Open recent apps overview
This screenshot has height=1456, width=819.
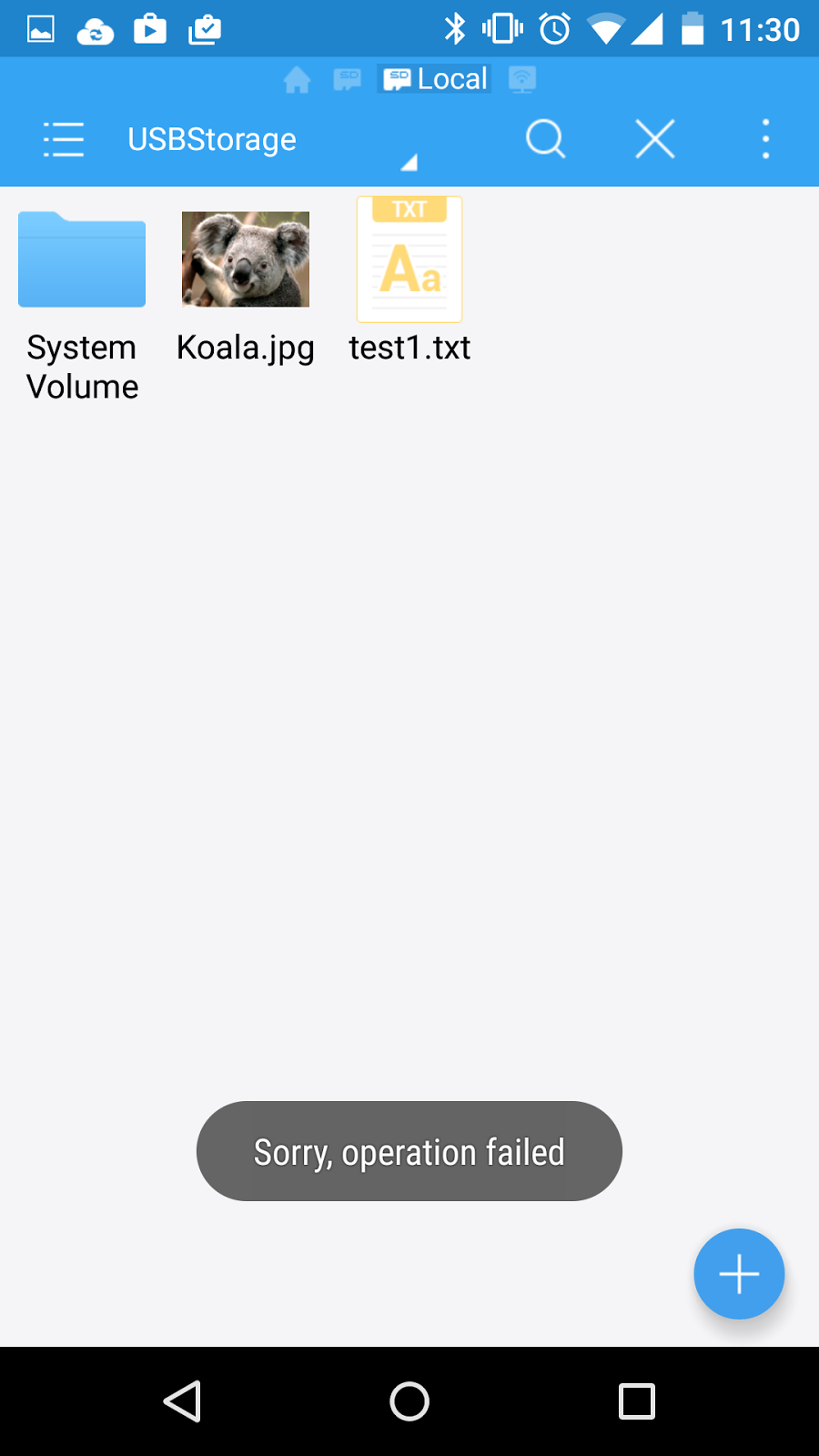tap(636, 1401)
